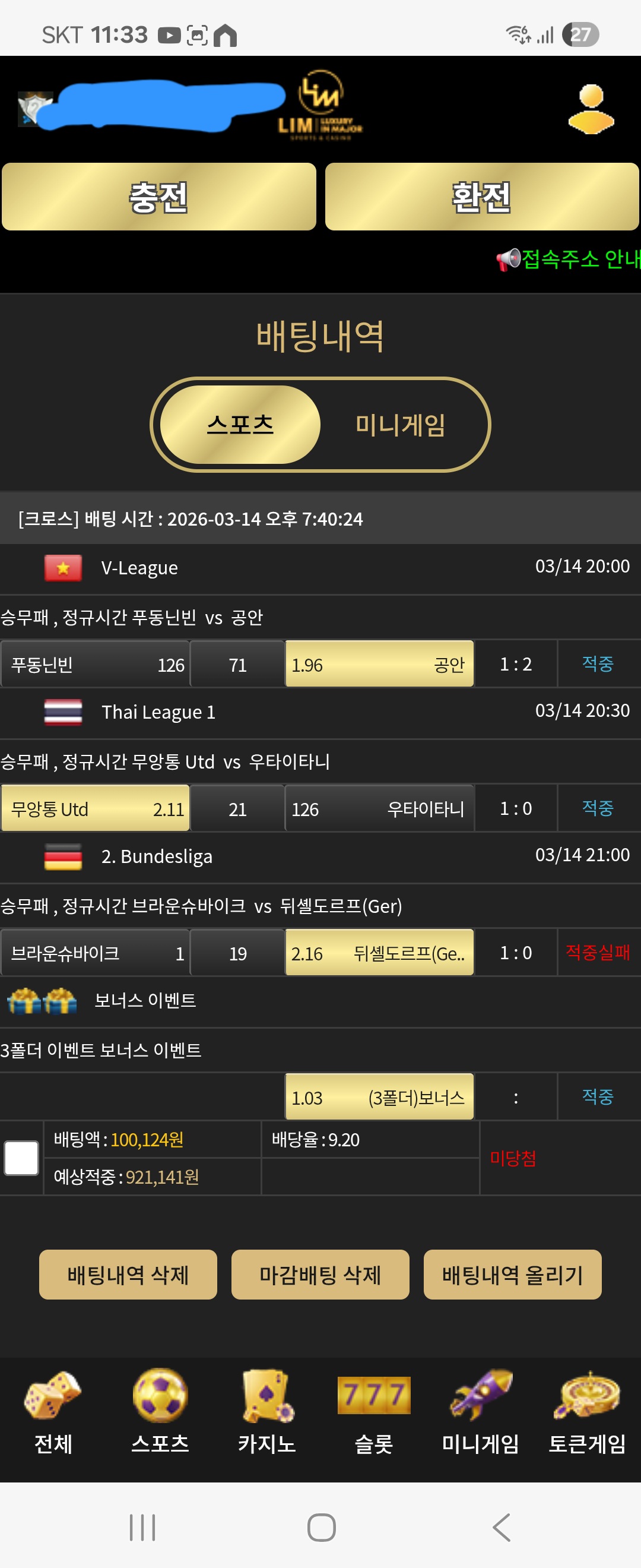Expand the Thai League 1 match entry
The image size is (641, 1568).
(159, 713)
